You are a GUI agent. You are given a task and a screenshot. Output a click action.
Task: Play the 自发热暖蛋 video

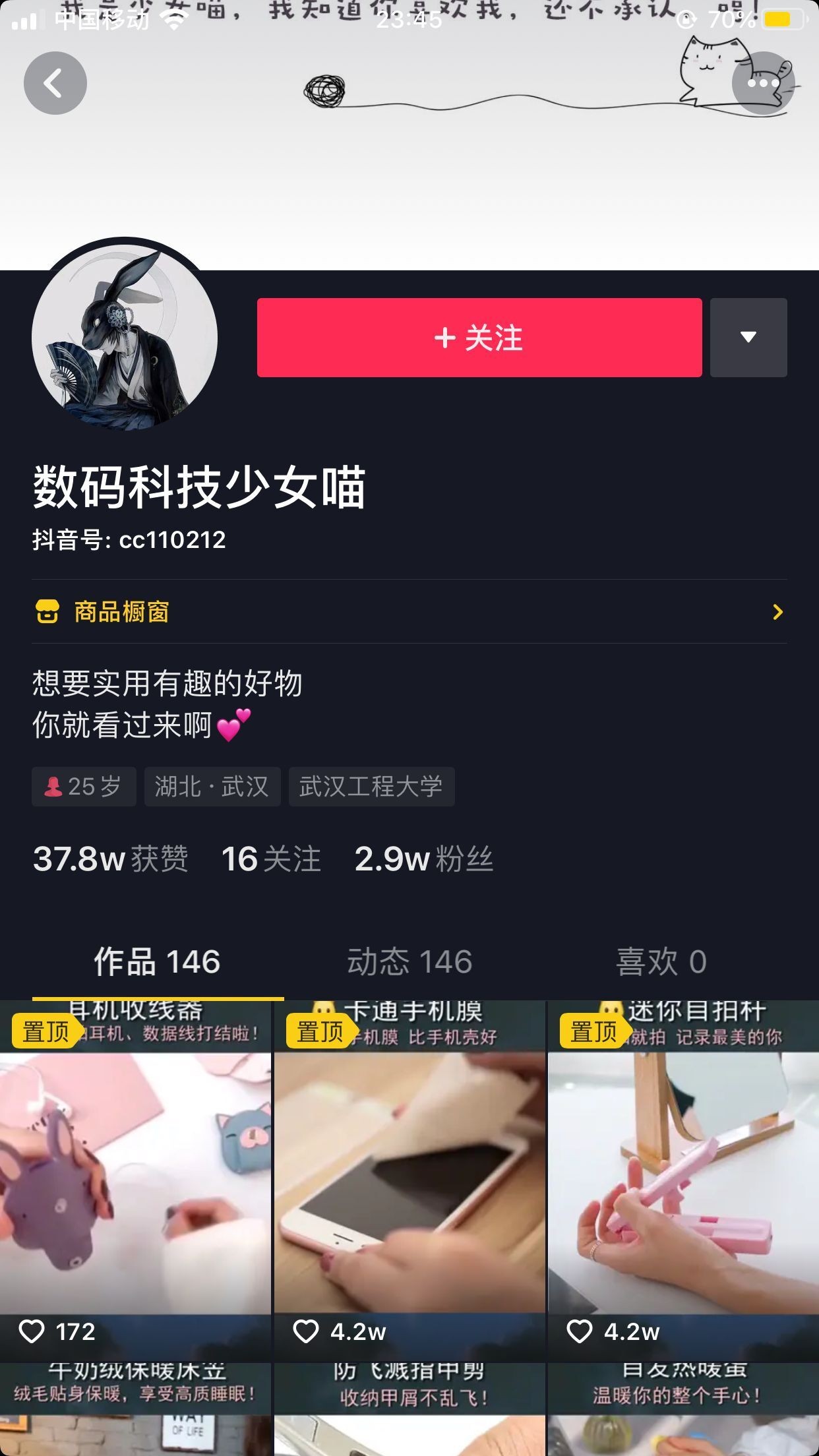(x=683, y=1411)
